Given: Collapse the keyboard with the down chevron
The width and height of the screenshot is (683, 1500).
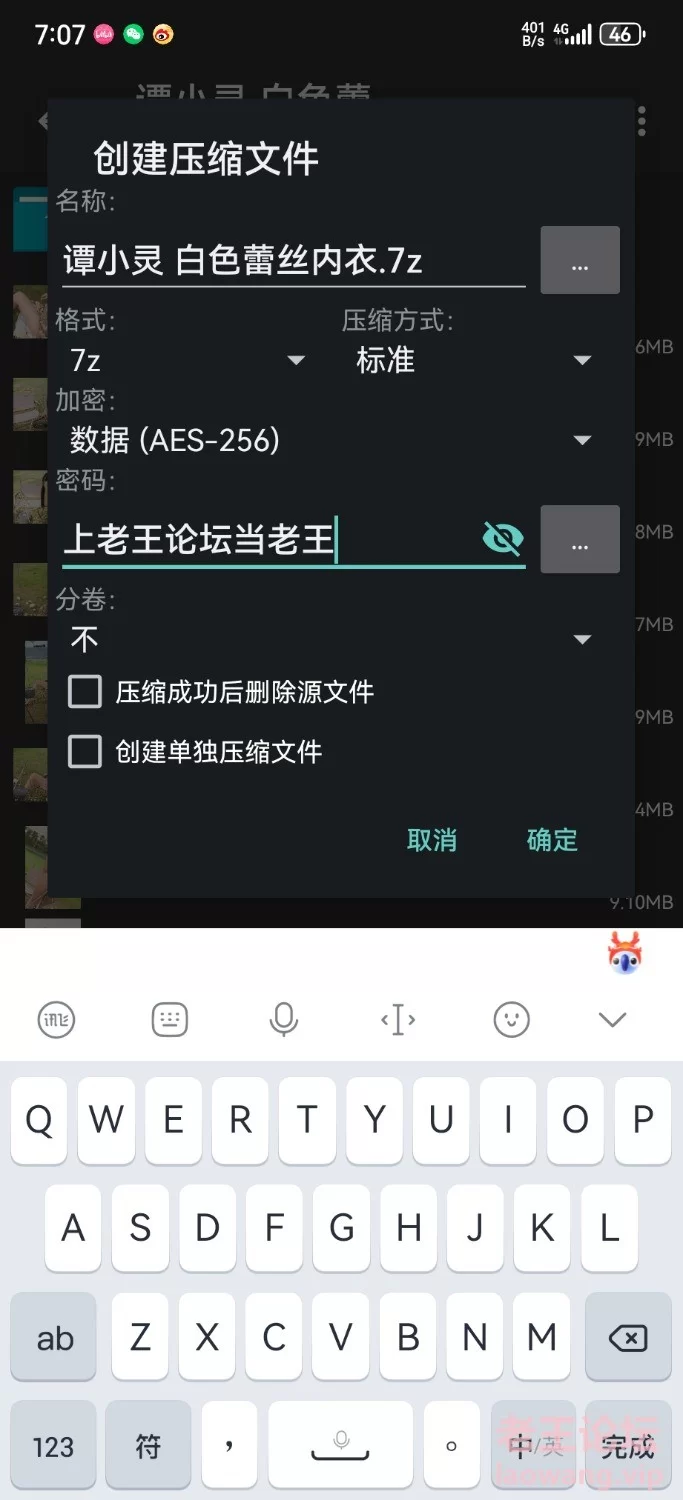Looking at the screenshot, I should [612, 1020].
